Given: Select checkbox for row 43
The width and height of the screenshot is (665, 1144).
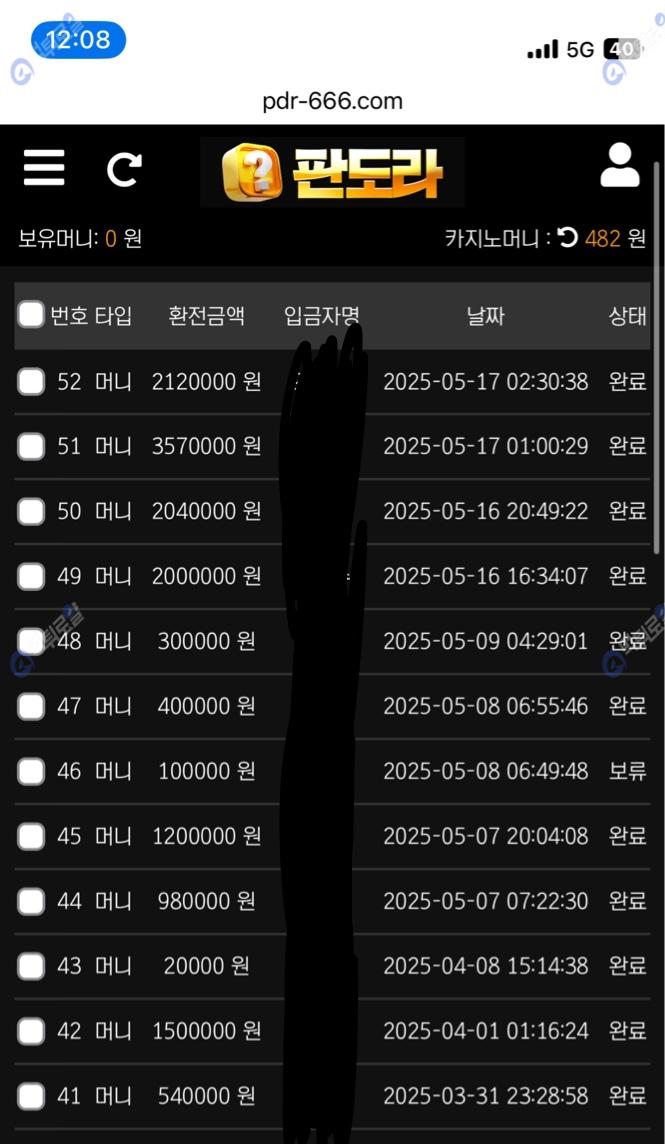Looking at the screenshot, I should [31, 966].
